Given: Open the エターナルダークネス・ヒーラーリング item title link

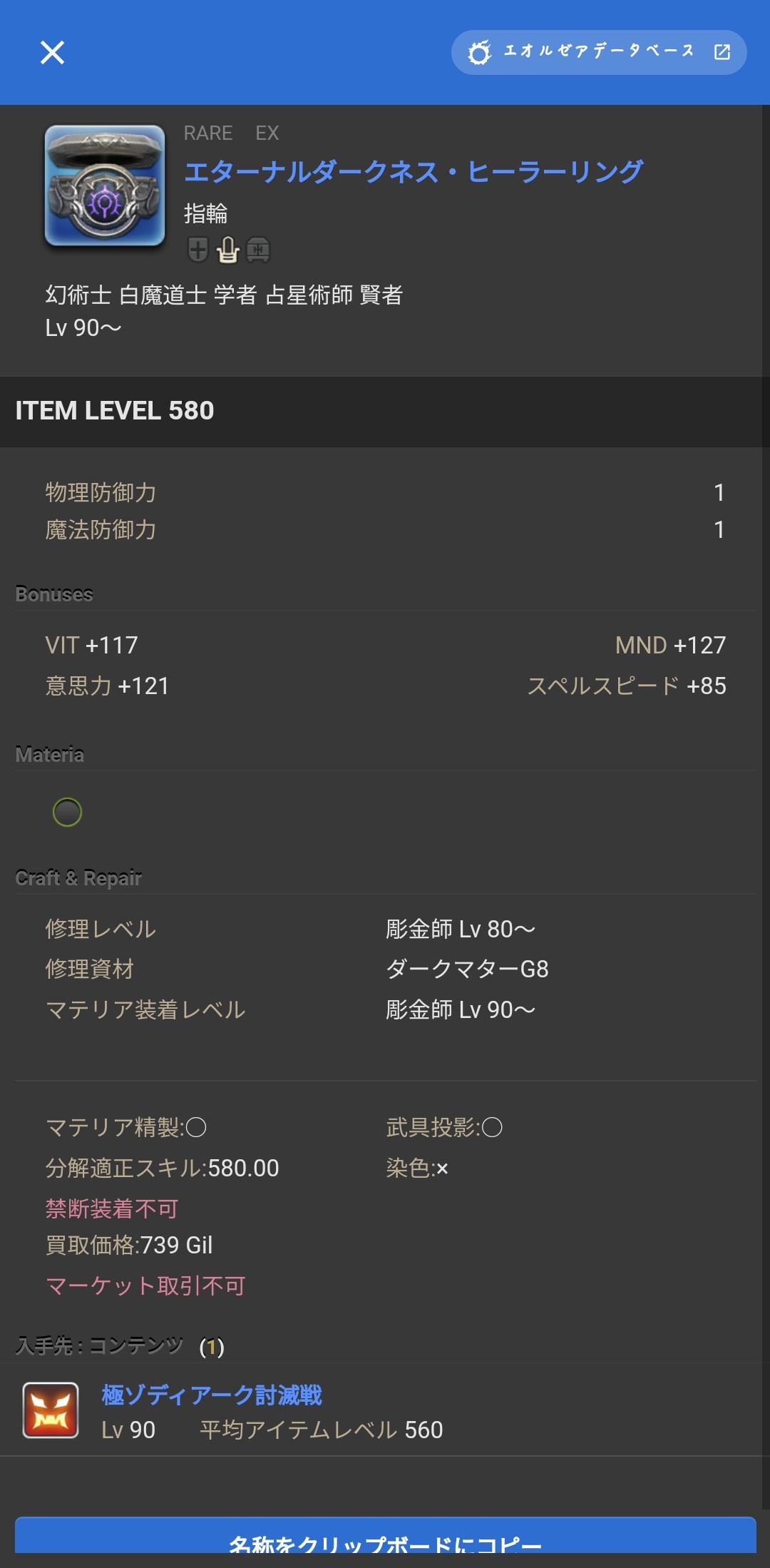Looking at the screenshot, I should [x=414, y=172].
